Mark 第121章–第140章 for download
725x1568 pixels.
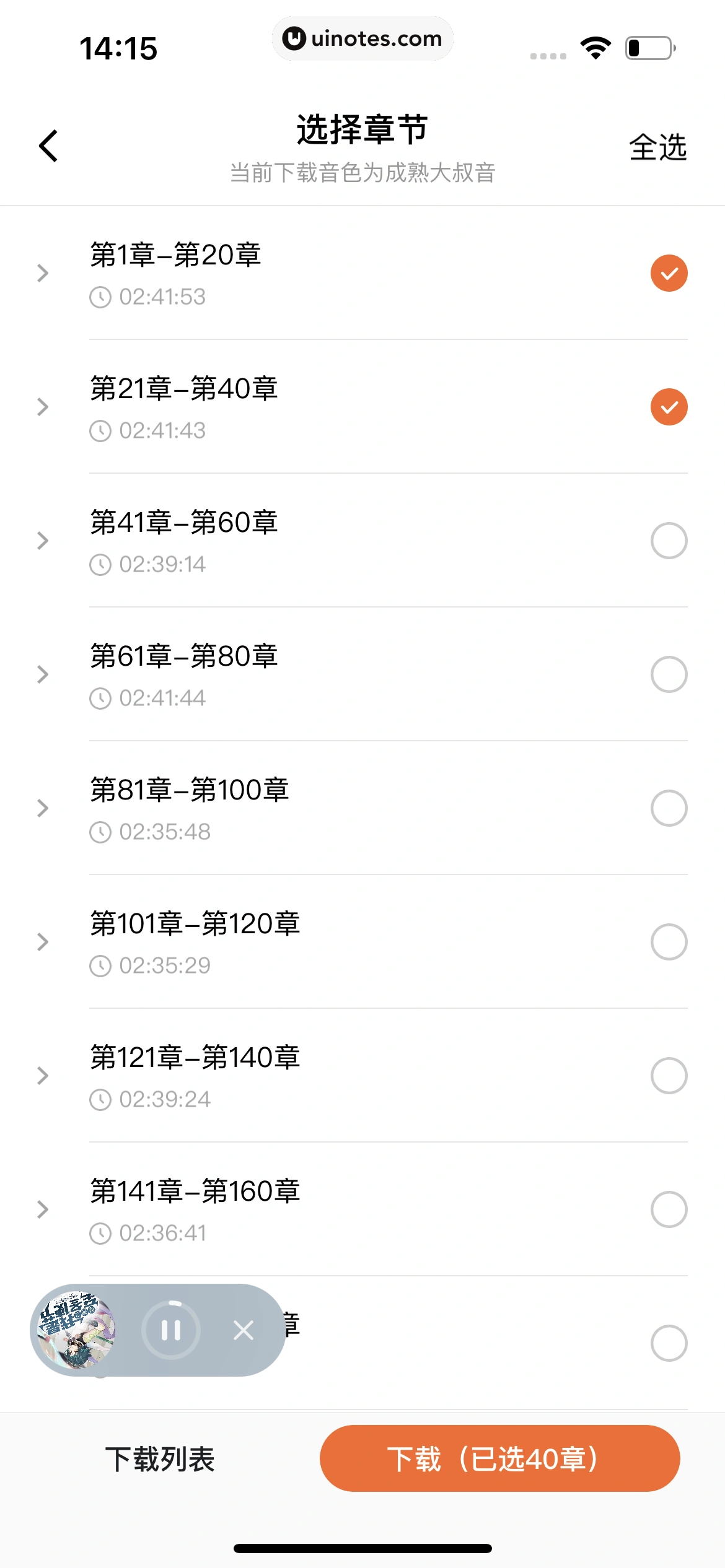[669, 1076]
